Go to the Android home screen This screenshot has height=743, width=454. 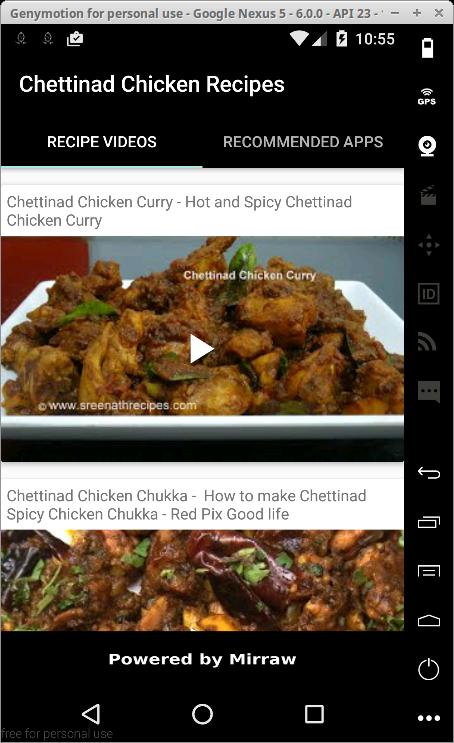click(202, 714)
